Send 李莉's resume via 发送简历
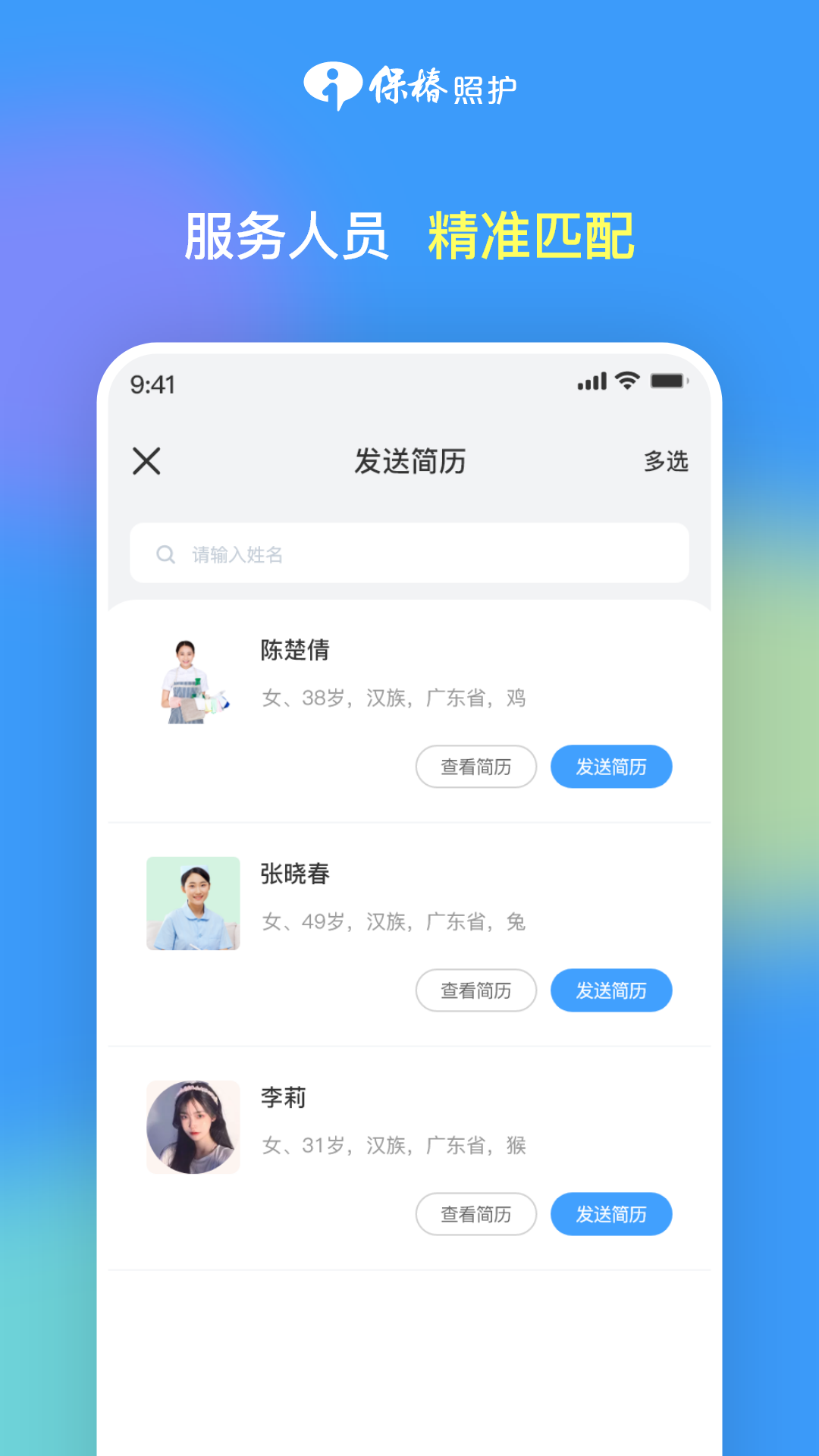Screen dimensions: 819x1456 point(611,1214)
